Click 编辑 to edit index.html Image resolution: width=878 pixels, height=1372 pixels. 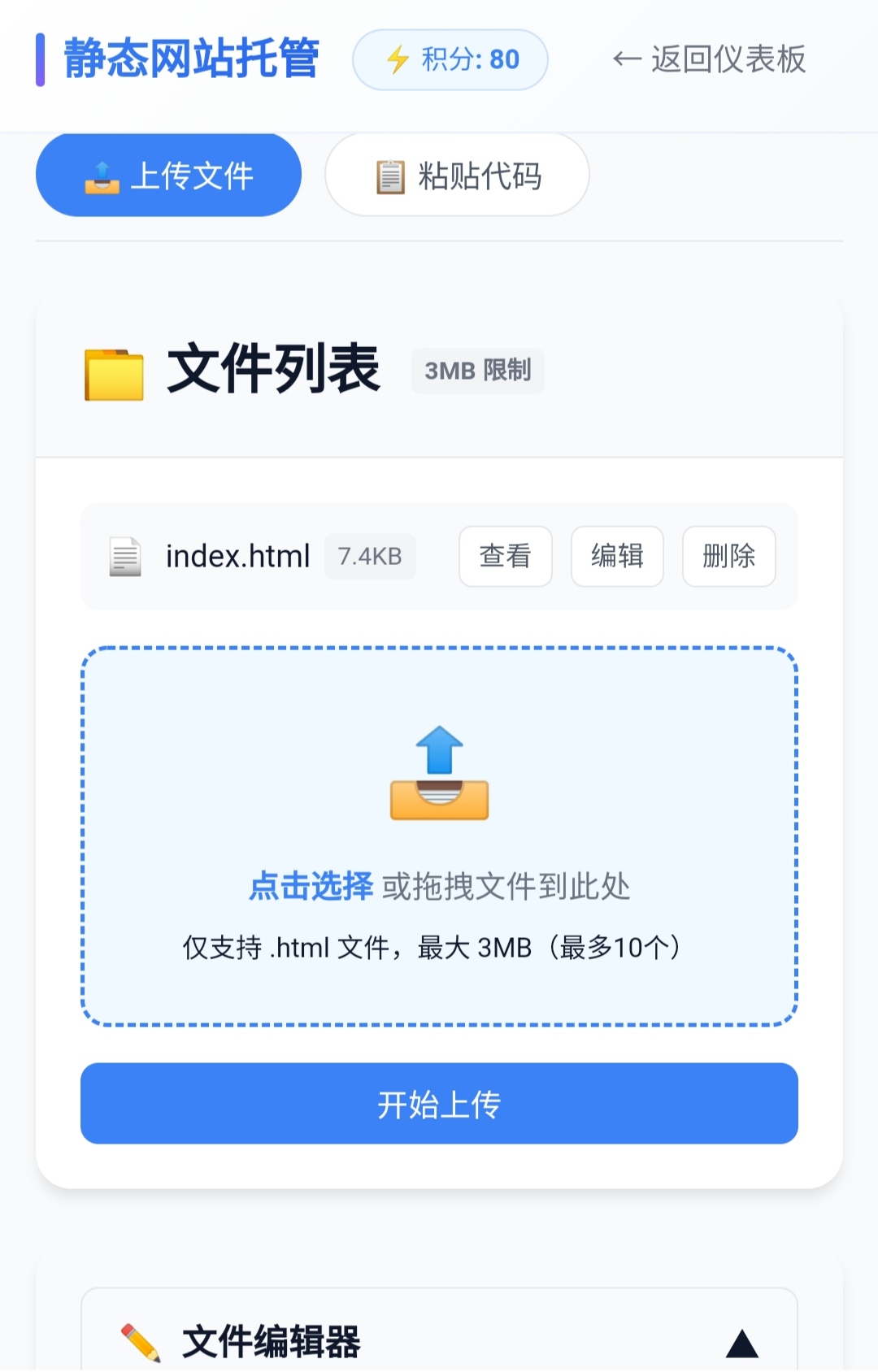617,557
